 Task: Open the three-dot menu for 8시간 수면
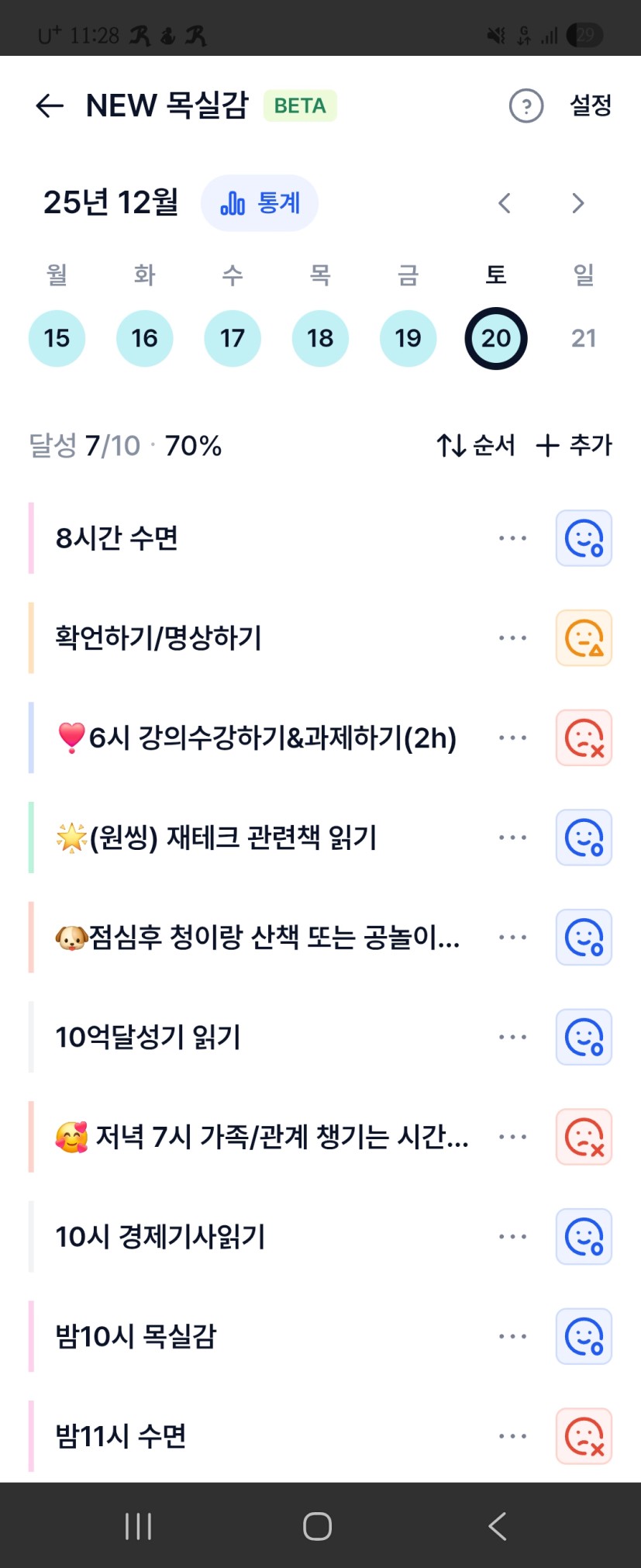pyautogui.click(x=512, y=538)
